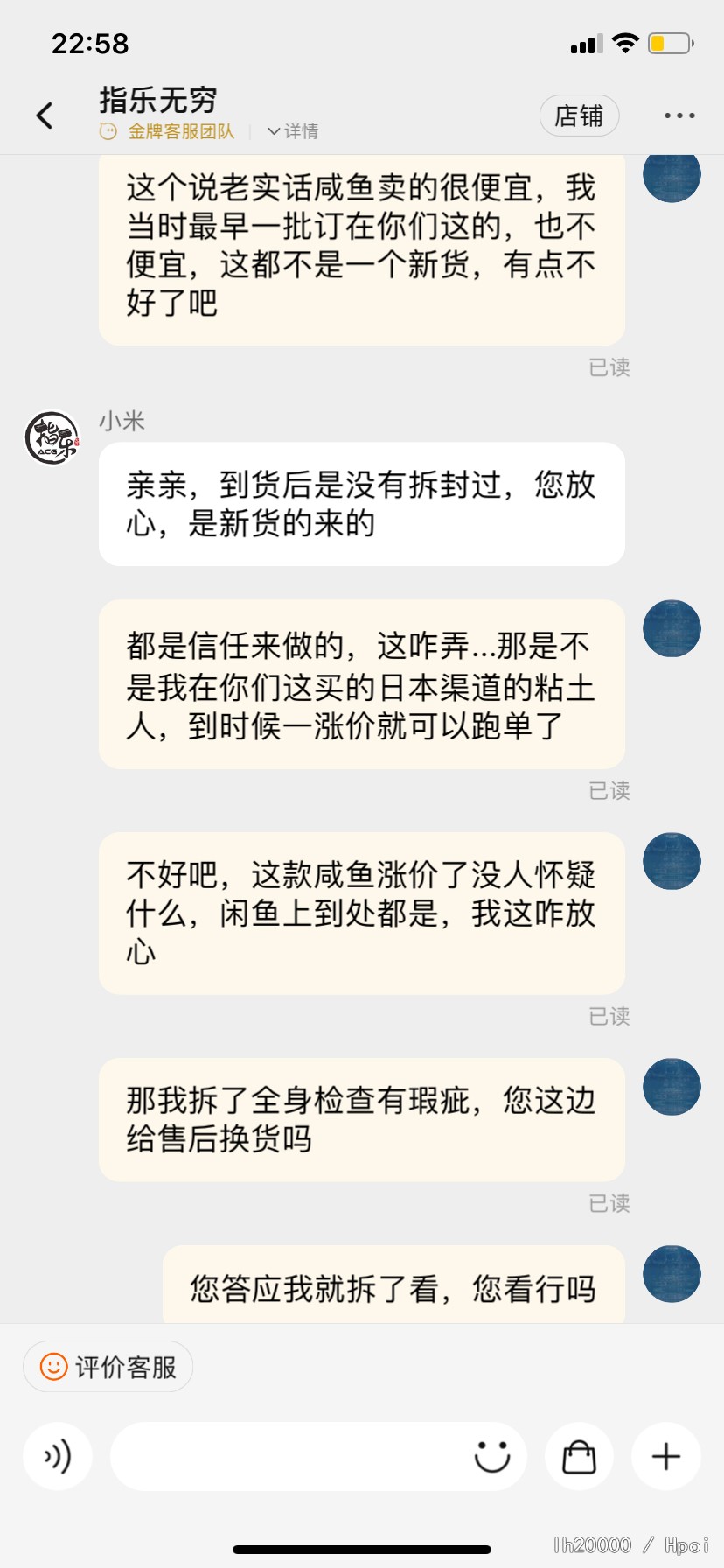Viewport: 724px width, 1568px height.
Task: Expand the 详情 details dropdown
Action: [293, 131]
